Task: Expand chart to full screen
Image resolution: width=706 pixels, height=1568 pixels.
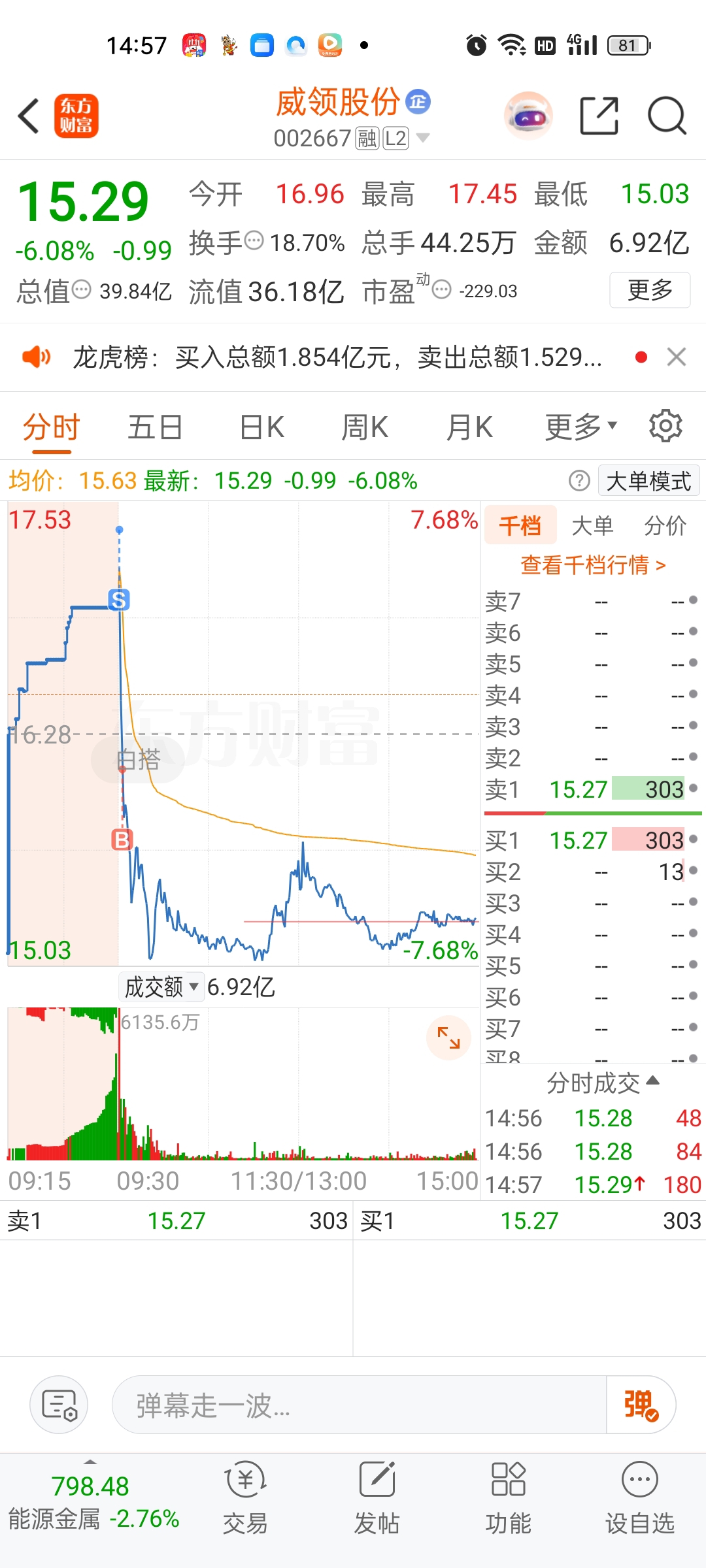Action: [x=448, y=1037]
